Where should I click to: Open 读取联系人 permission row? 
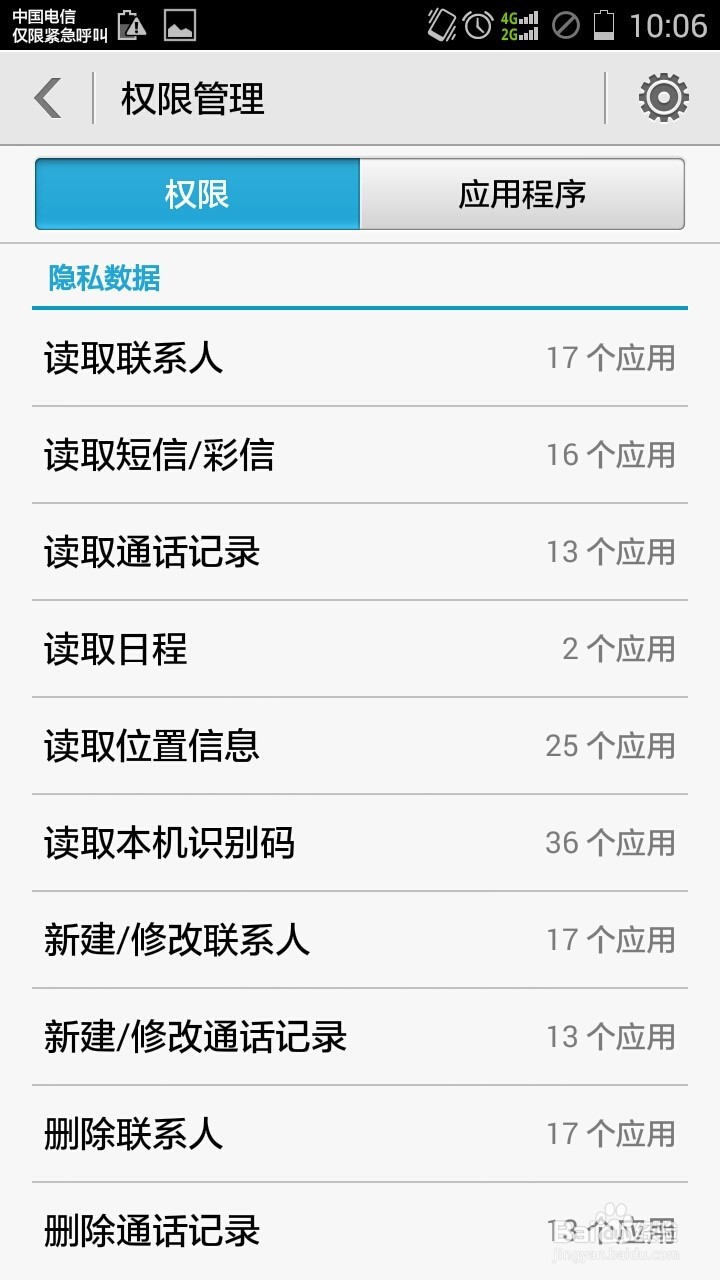[360, 358]
